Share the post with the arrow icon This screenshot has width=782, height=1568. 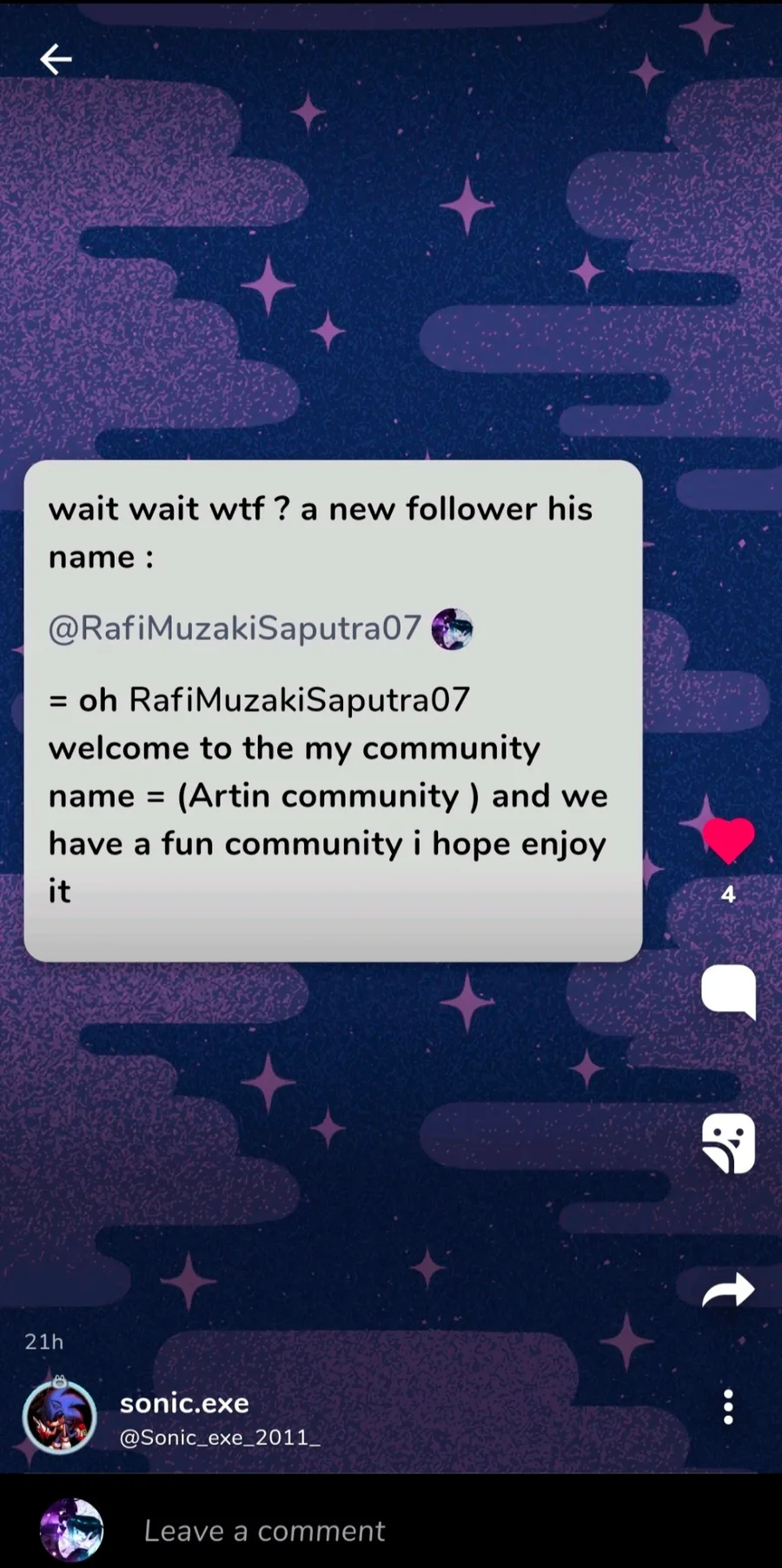[728, 1290]
